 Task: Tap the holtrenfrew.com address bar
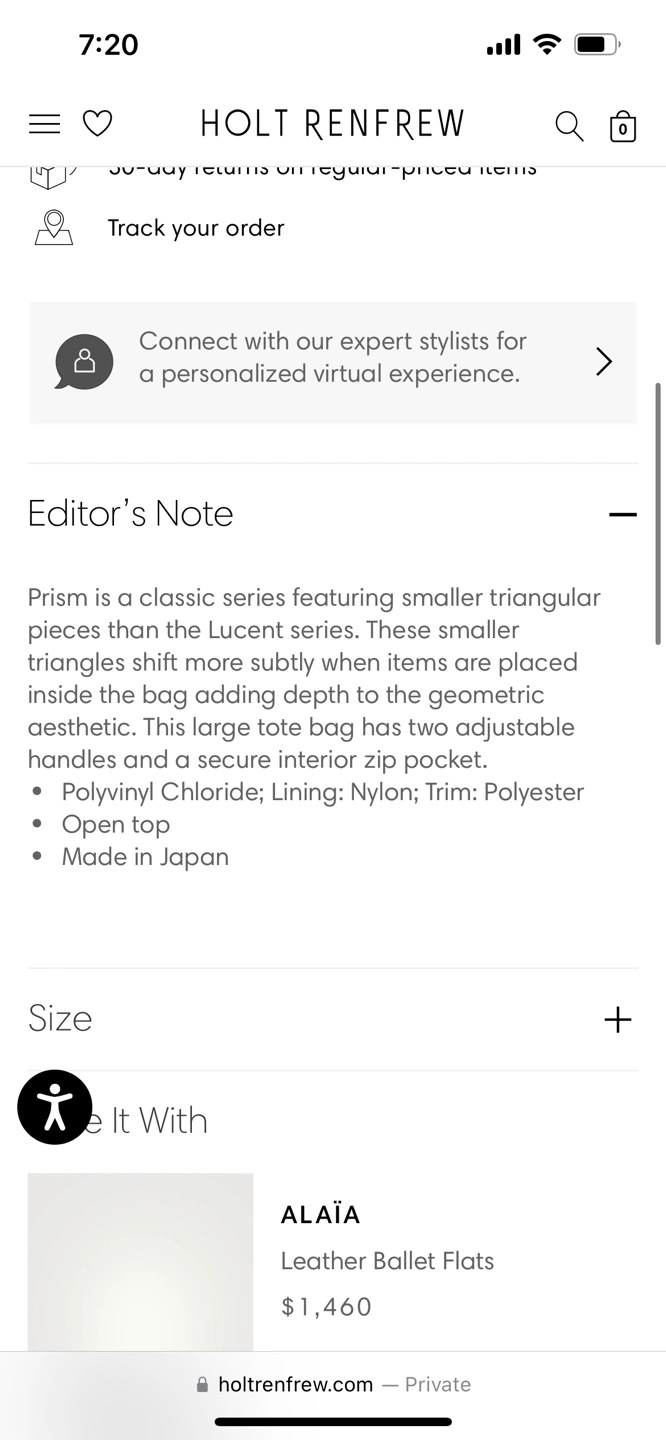333,1384
